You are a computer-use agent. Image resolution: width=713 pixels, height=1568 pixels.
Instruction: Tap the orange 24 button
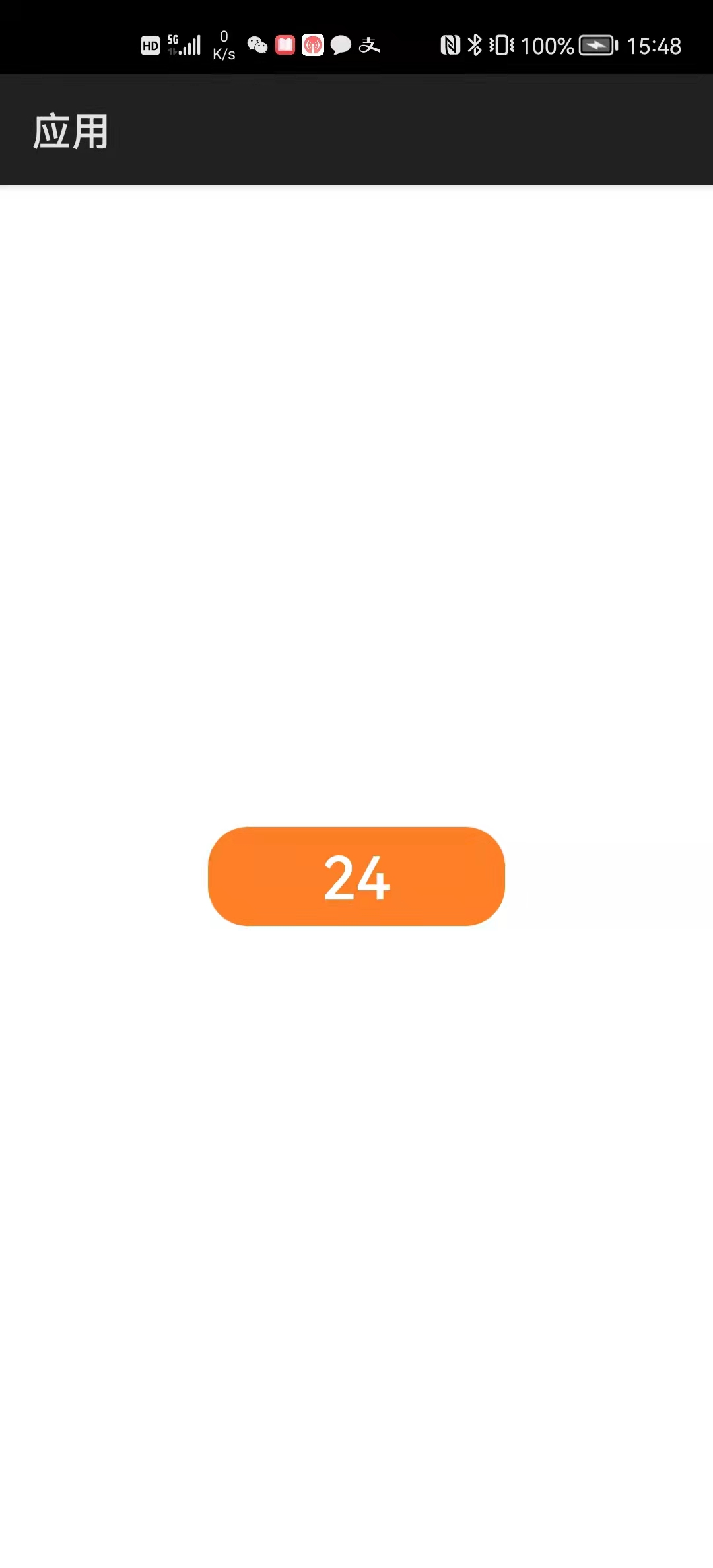tap(356, 876)
